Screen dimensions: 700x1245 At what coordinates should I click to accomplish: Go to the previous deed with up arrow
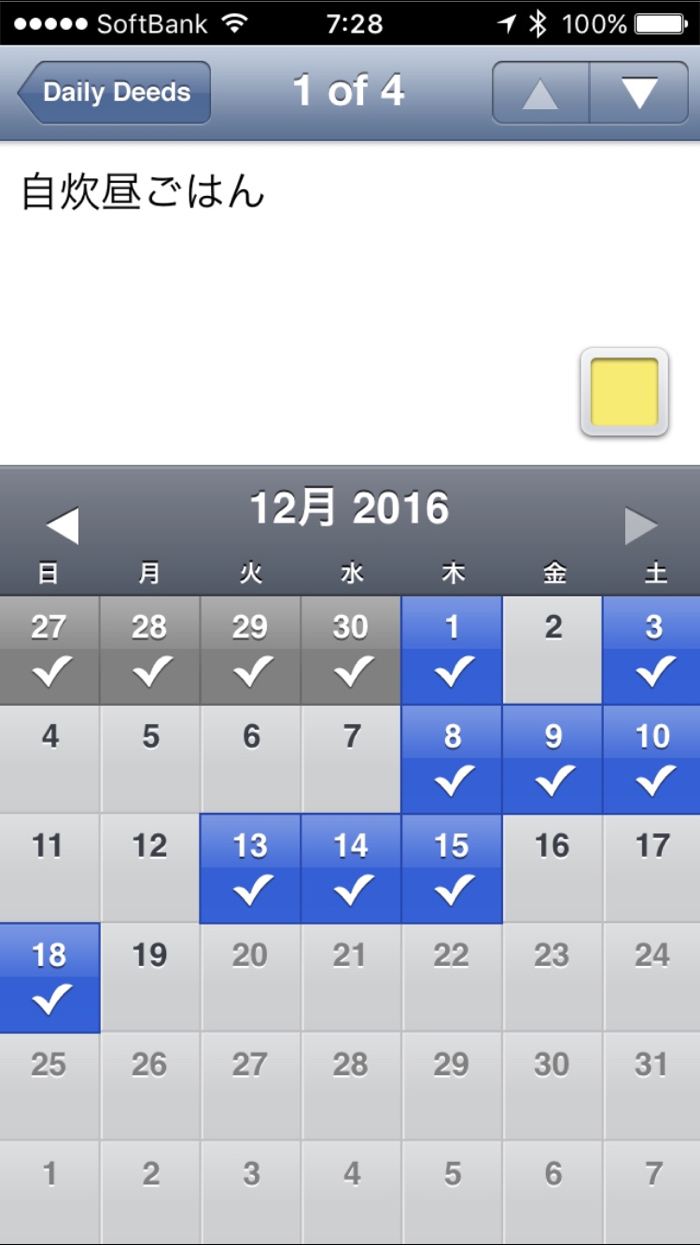(x=540, y=93)
